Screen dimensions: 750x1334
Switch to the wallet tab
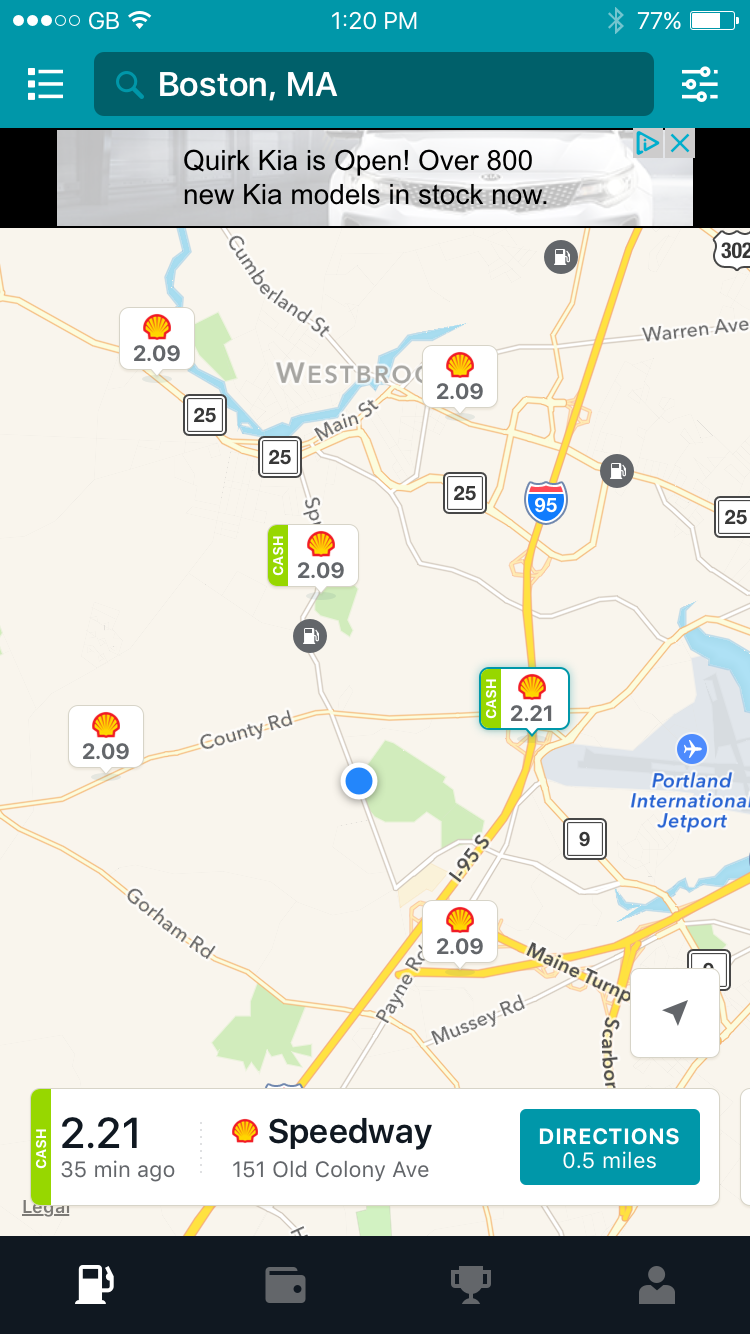click(285, 1285)
